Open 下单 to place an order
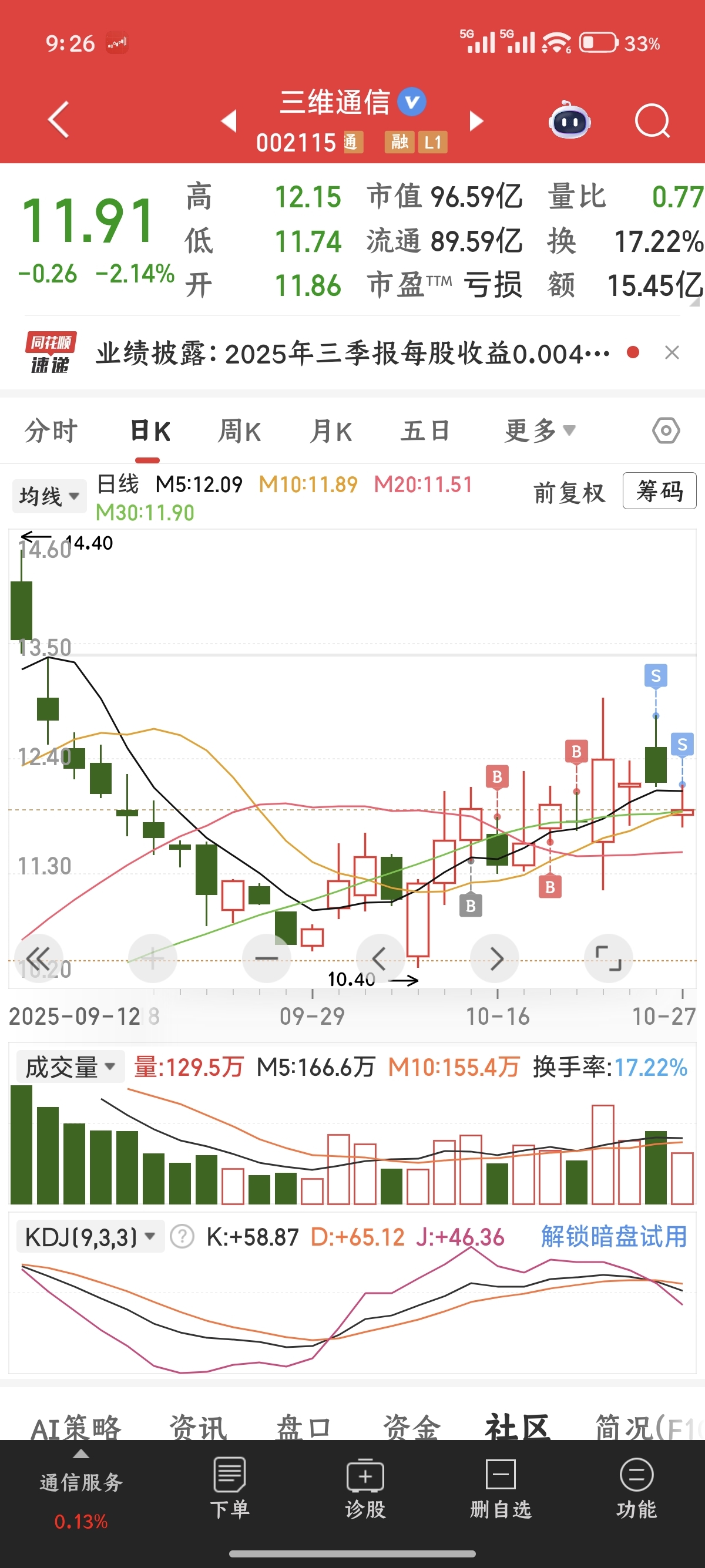Screen dimensions: 705x1568 [x=230, y=1488]
